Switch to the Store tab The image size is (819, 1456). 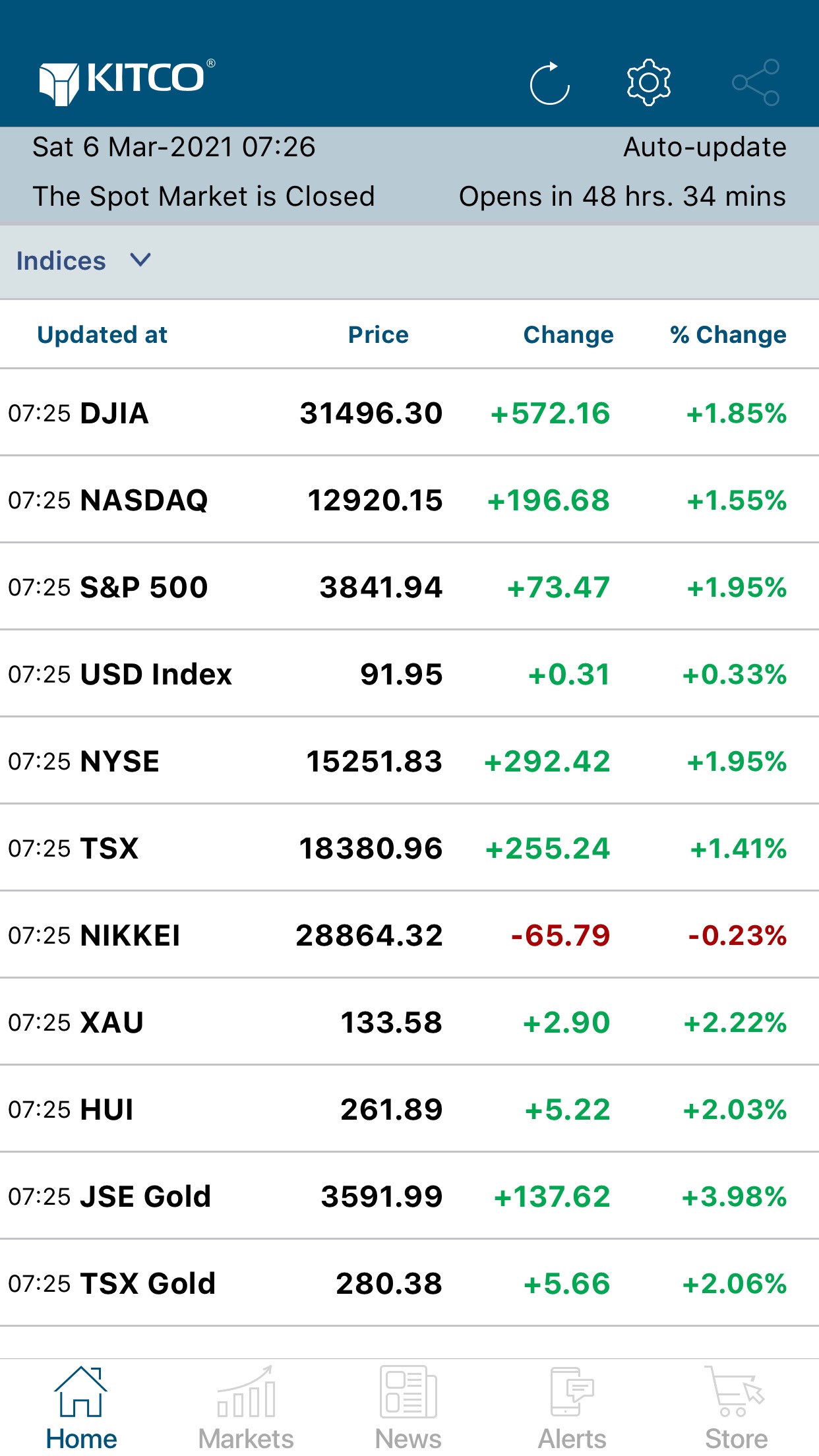click(736, 1408)
